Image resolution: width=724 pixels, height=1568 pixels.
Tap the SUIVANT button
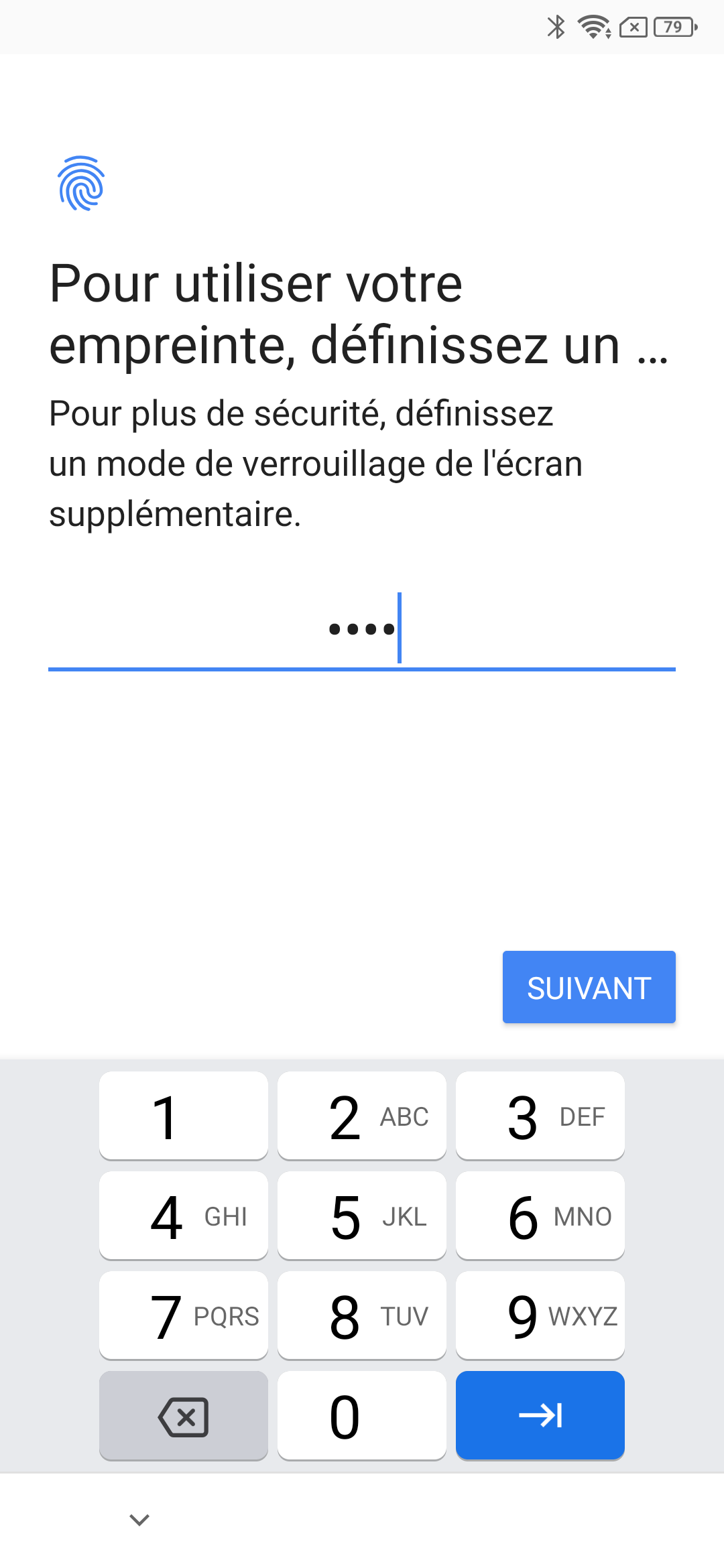[x=589, y=987]
